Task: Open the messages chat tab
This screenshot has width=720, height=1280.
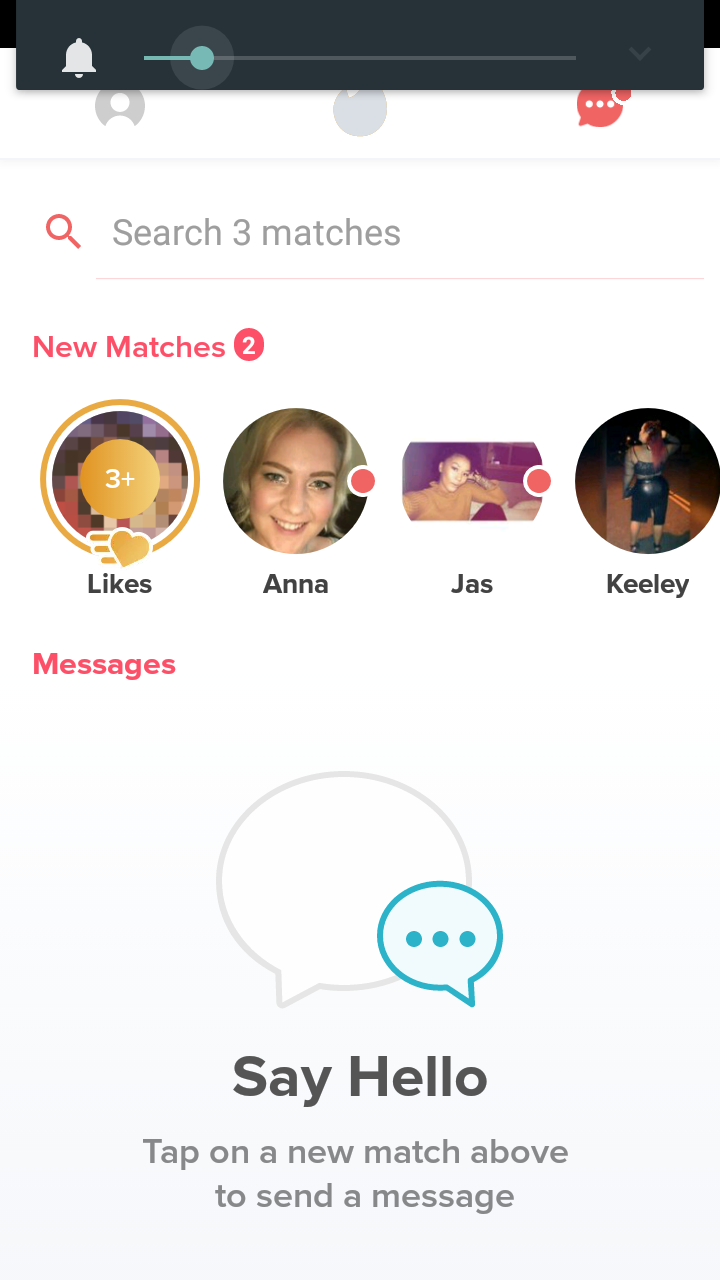Action: tap(600, 106)
